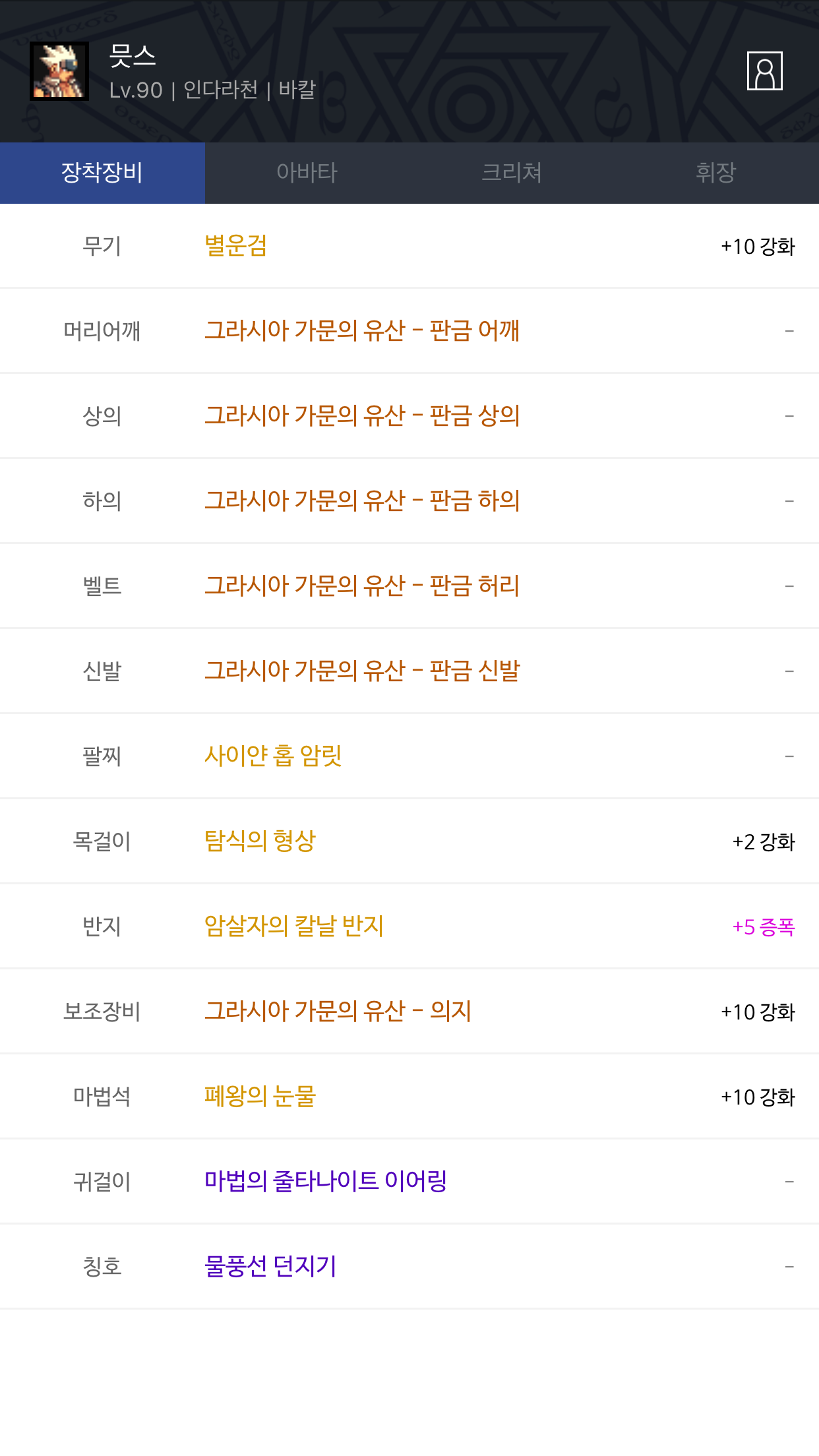819x1456 pixels.
Task: View the 판금 어깨 shoulder item
Action: tap(362, 330)
